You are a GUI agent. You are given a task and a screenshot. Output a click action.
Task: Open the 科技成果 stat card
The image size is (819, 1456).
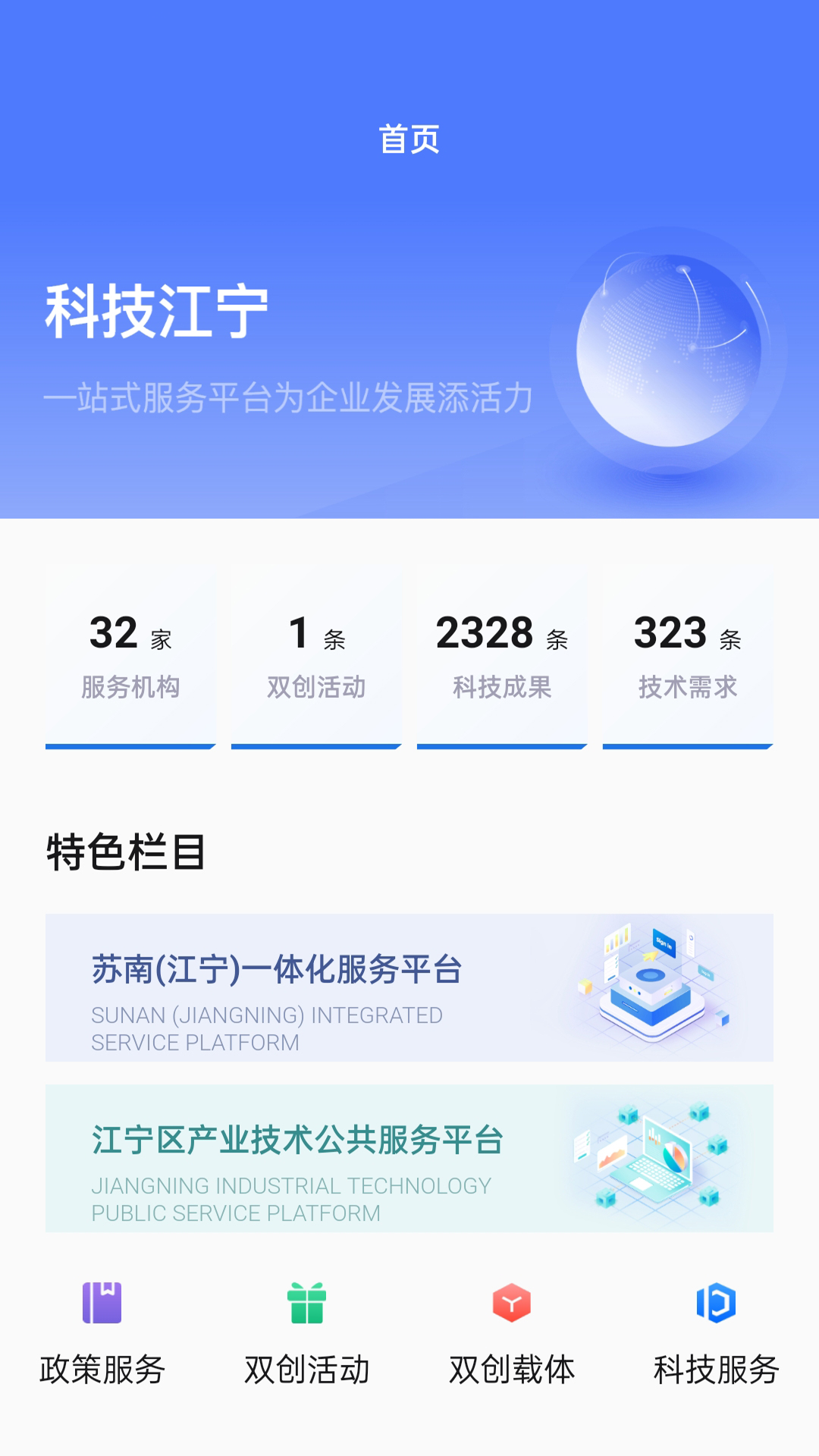point(502,657)
